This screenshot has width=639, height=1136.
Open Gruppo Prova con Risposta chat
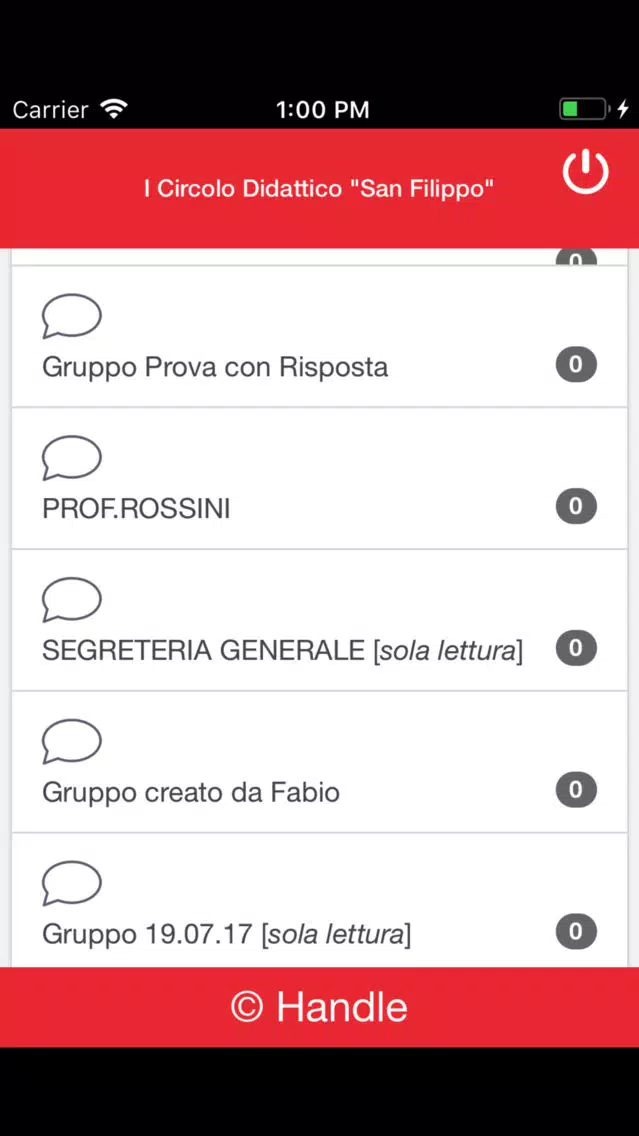pyautogui.click(x=320, y=336)
